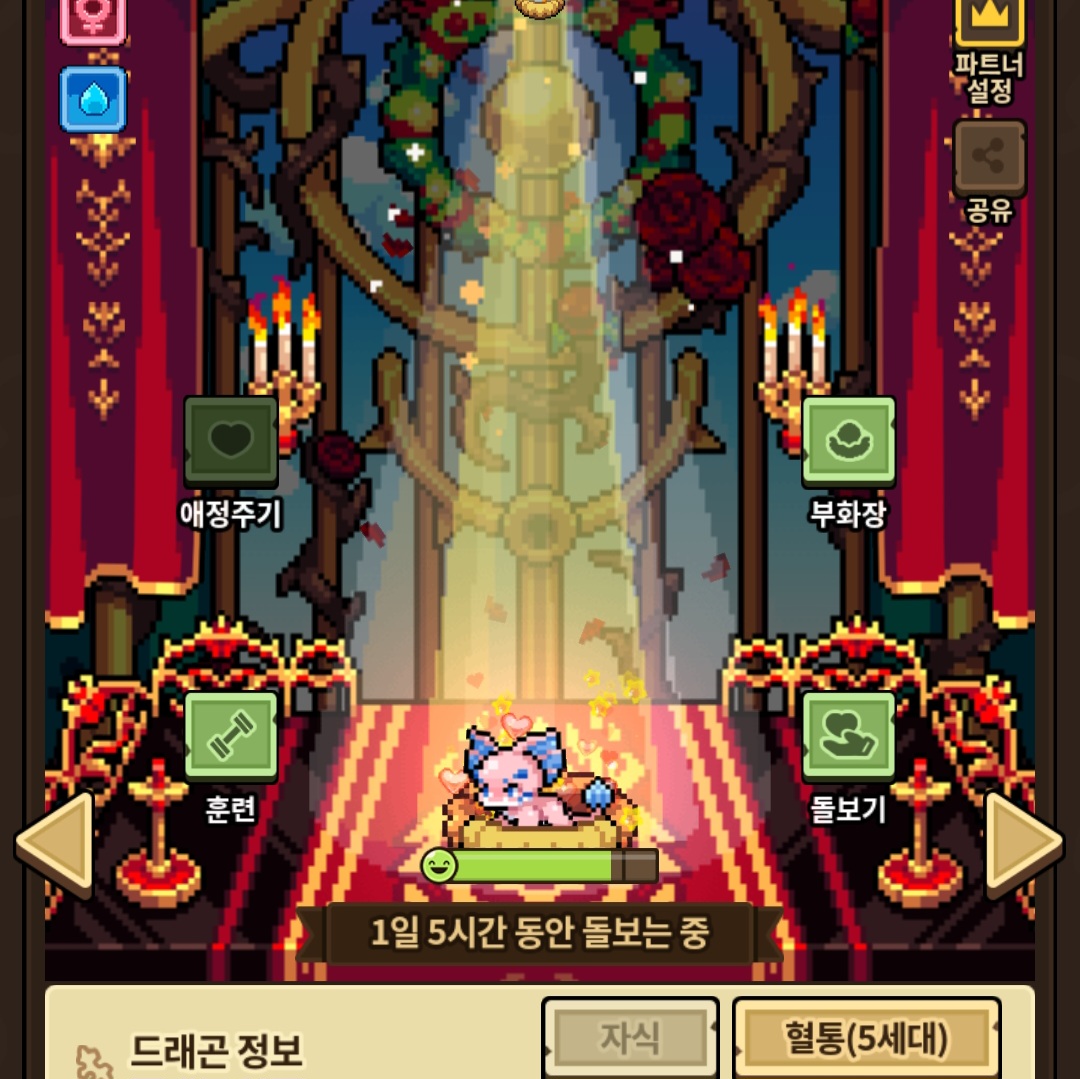Tap the water element icon

tap(93, 99)
